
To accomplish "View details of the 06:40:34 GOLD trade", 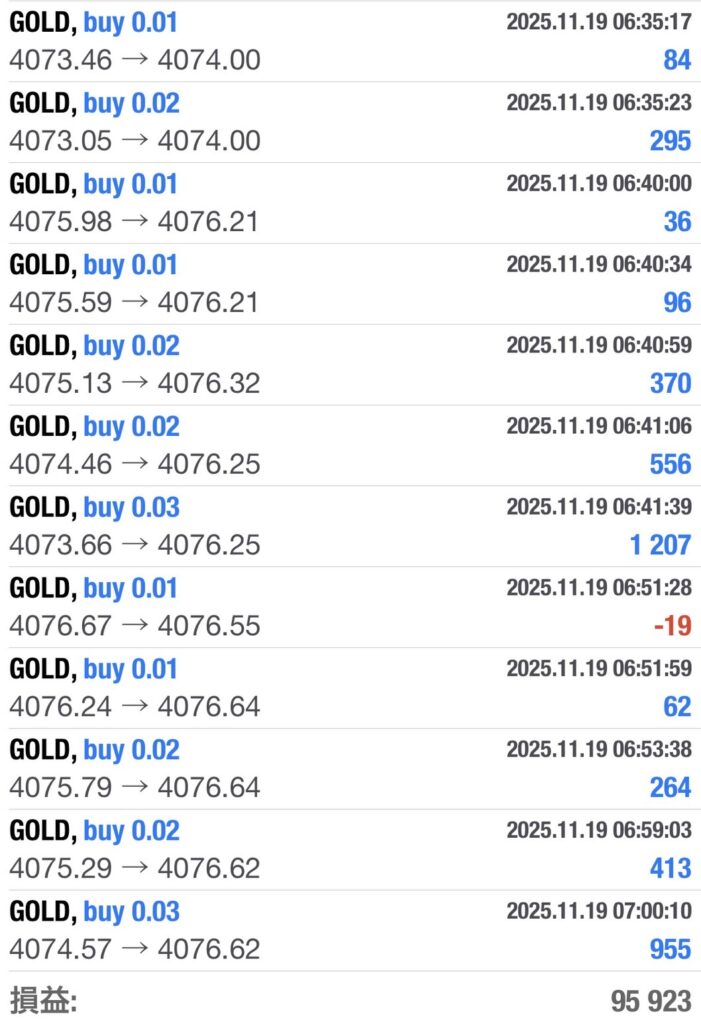I will click(350, 284).
